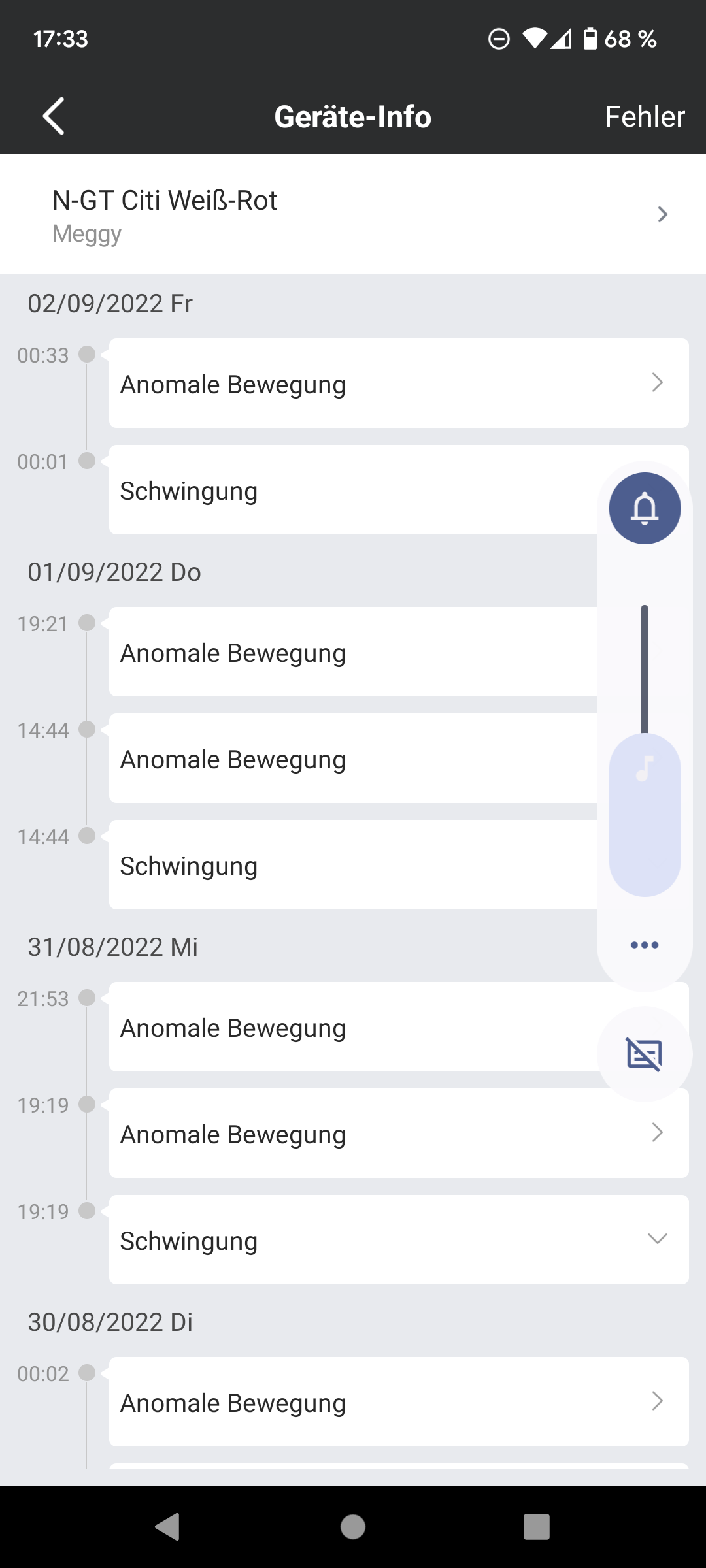Image resolution: width=706 pixels, height=1568 pixels.
Task: Open Anomale Bewegung entry at 00:33
Action: click(x=398, y=384)
